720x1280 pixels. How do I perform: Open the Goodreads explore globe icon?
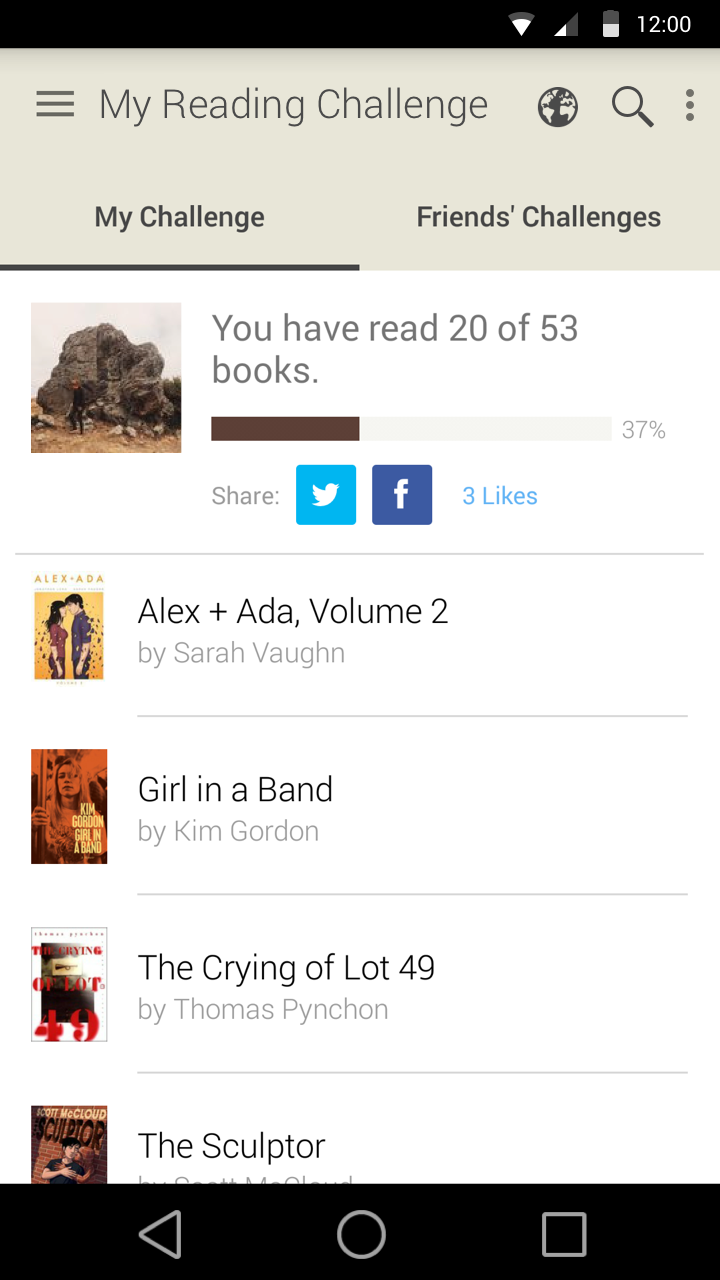click(x=557, y=106)
